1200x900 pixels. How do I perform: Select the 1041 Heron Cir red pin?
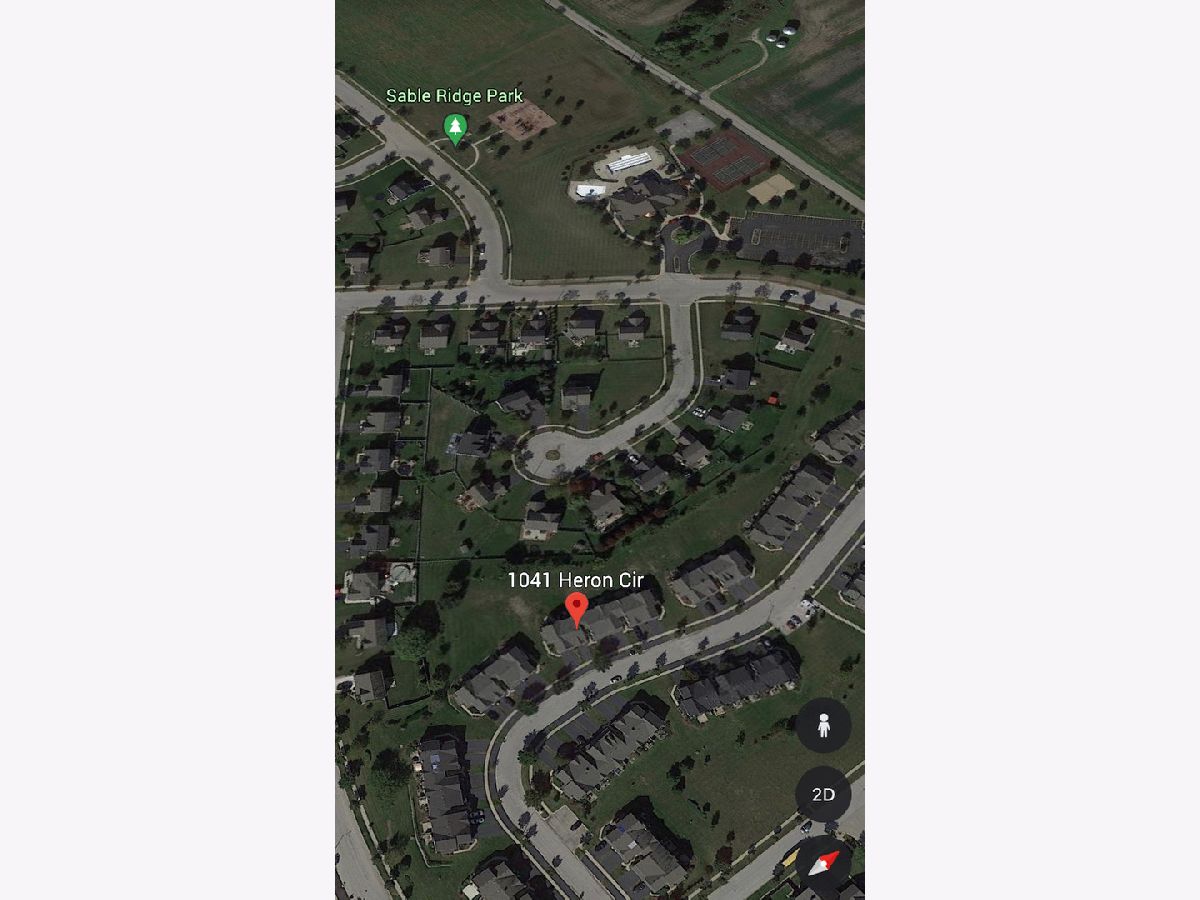point(576,609)
